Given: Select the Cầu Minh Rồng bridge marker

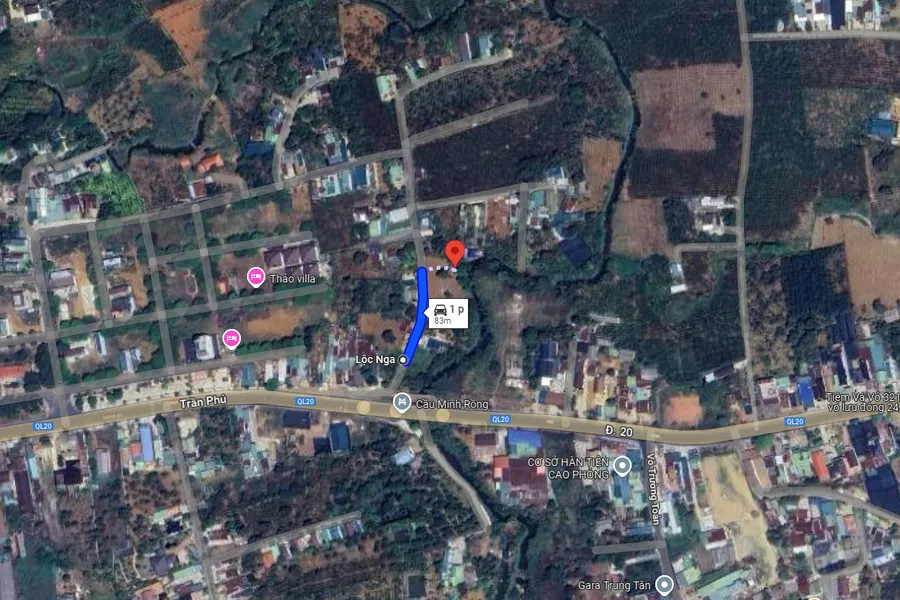Looking at the screenshot, I should [401, 403].
